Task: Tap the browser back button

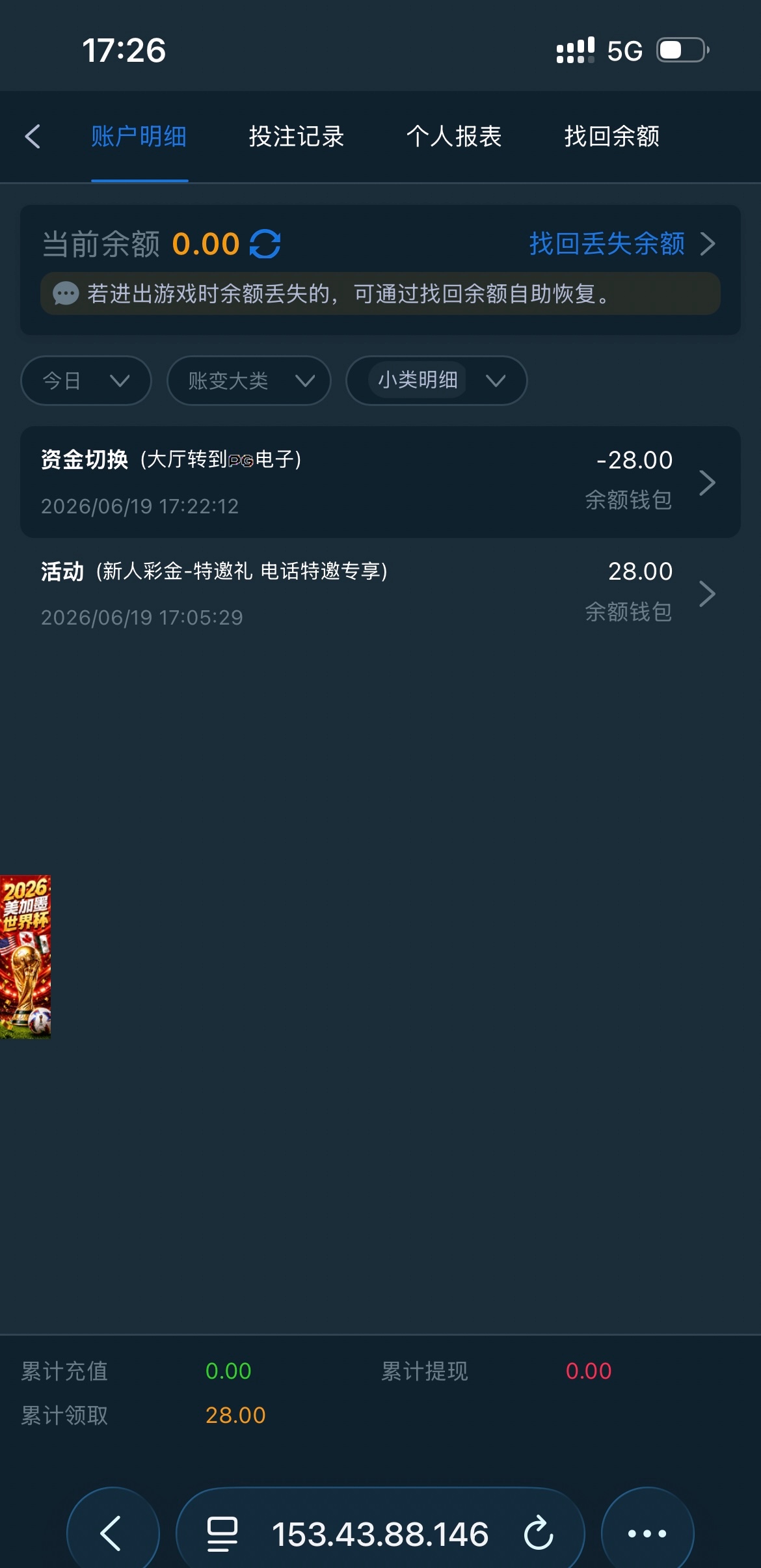Action: coord(113,1533)
